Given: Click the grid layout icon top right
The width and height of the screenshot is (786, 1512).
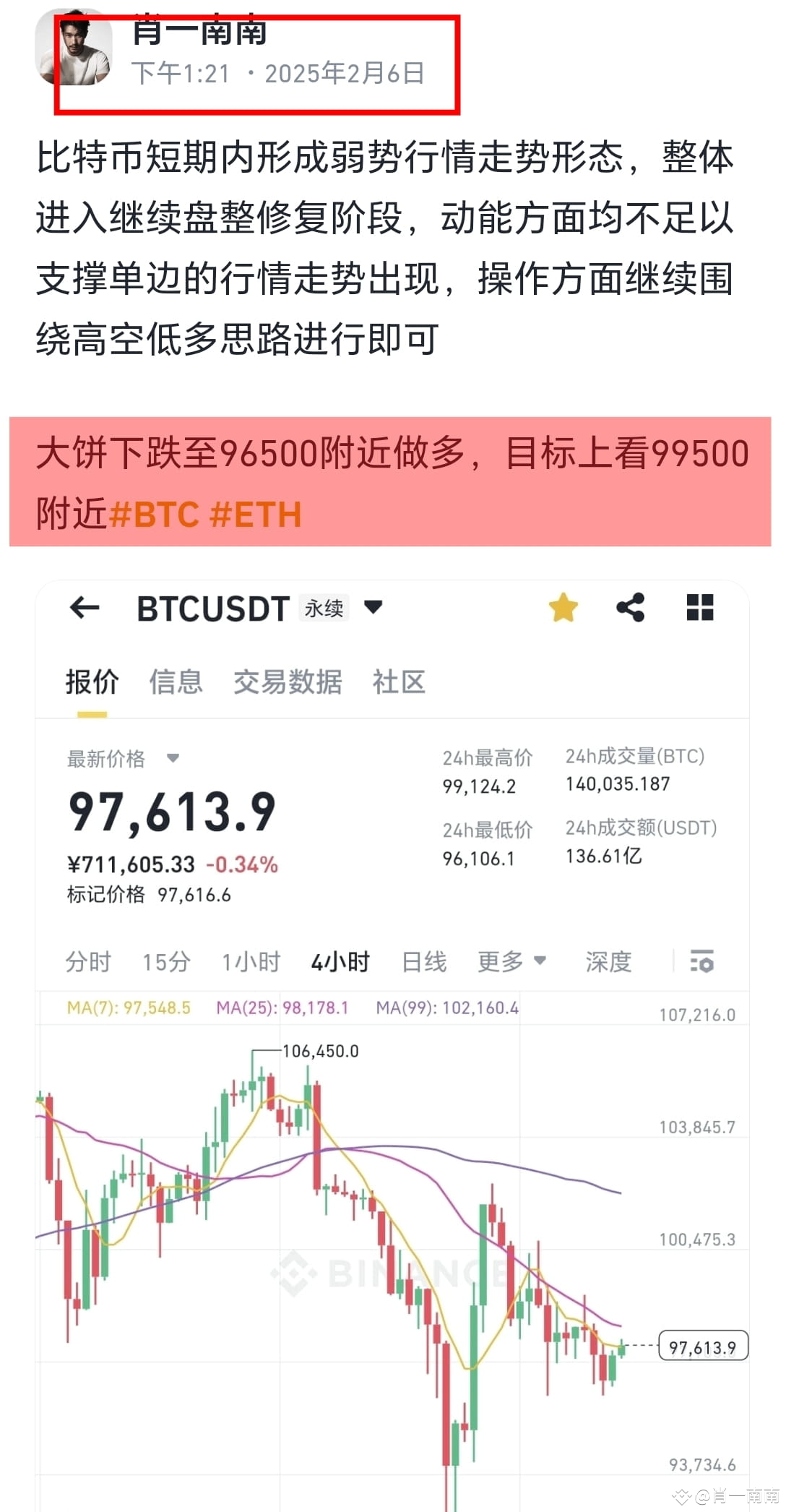Looking at the screenshot, I should point(699,608).
